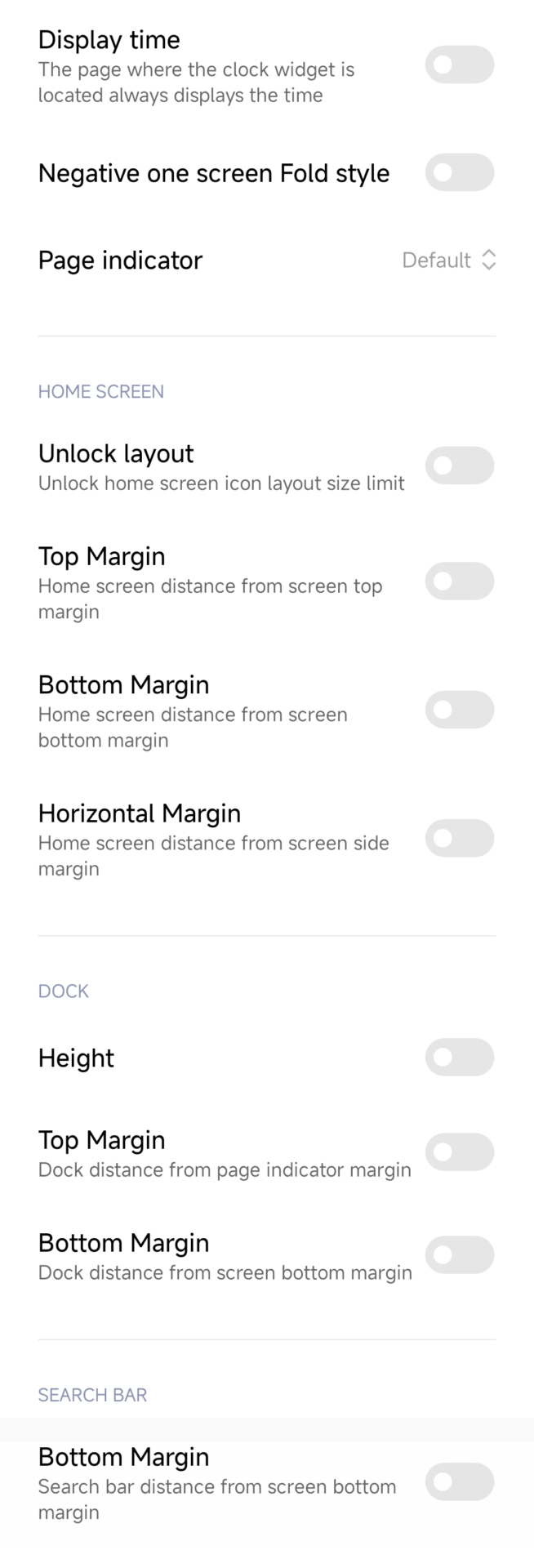534x1568 pixels.
Task: Enable Dock Top Margin toggle
Action: 459,1152
